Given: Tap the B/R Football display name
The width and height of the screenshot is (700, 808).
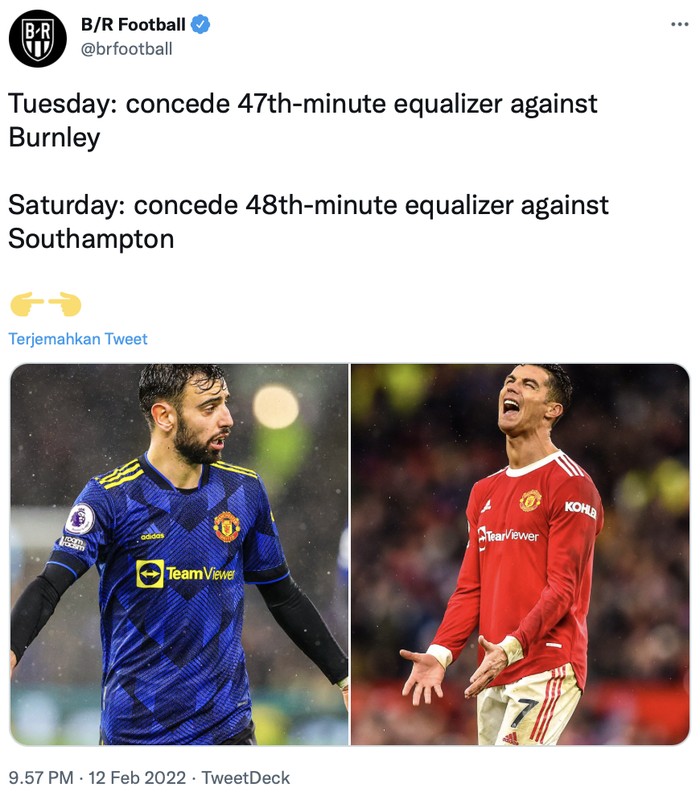Looking at the screenshot, I should pyautogui.click(x=132, y=24).
